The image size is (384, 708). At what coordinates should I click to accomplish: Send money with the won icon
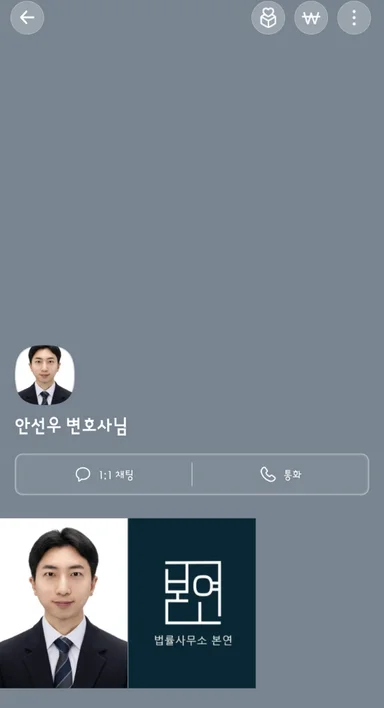tap(311, 18)
